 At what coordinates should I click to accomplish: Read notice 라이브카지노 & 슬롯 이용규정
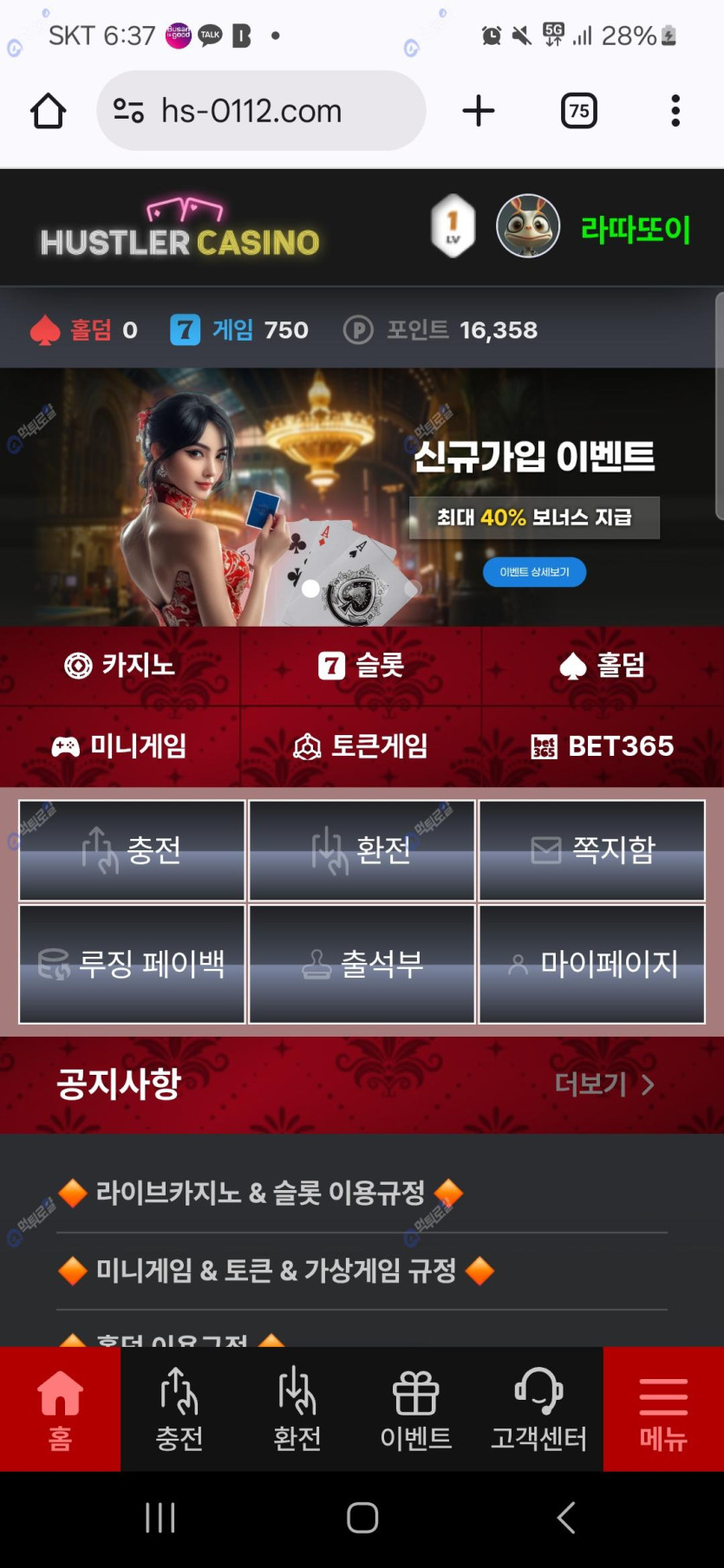(x=260, y=1194)
